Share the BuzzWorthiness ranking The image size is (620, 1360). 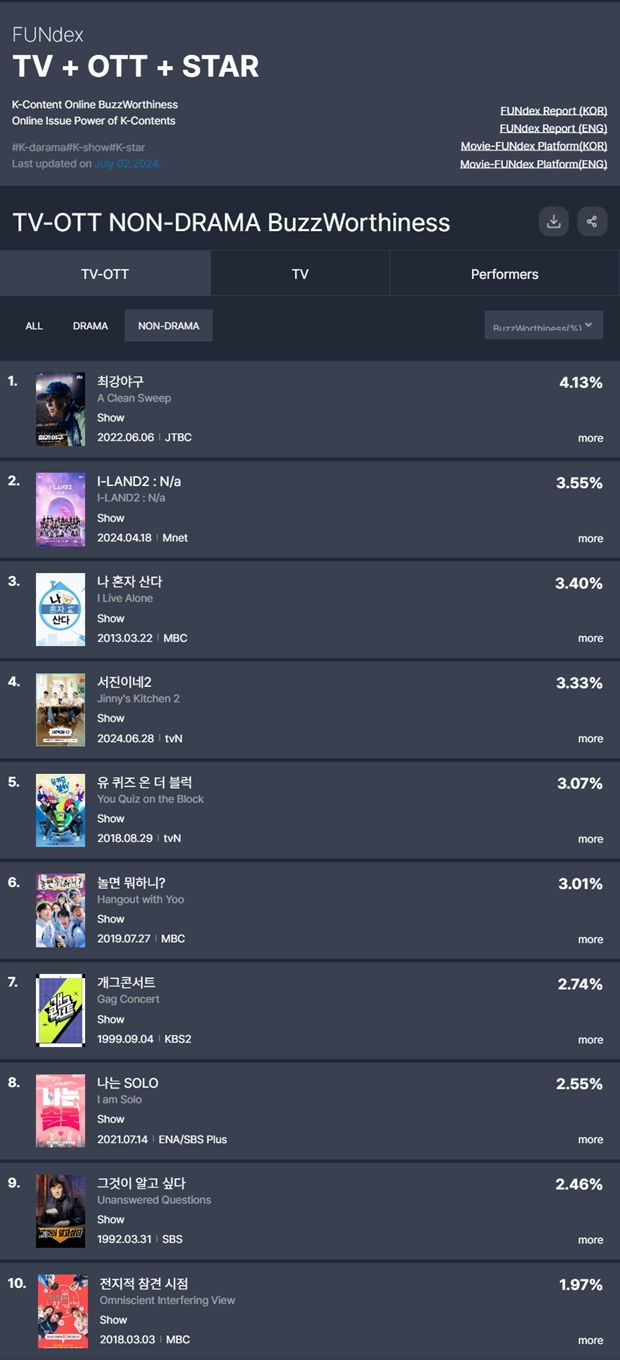point(592,222)
